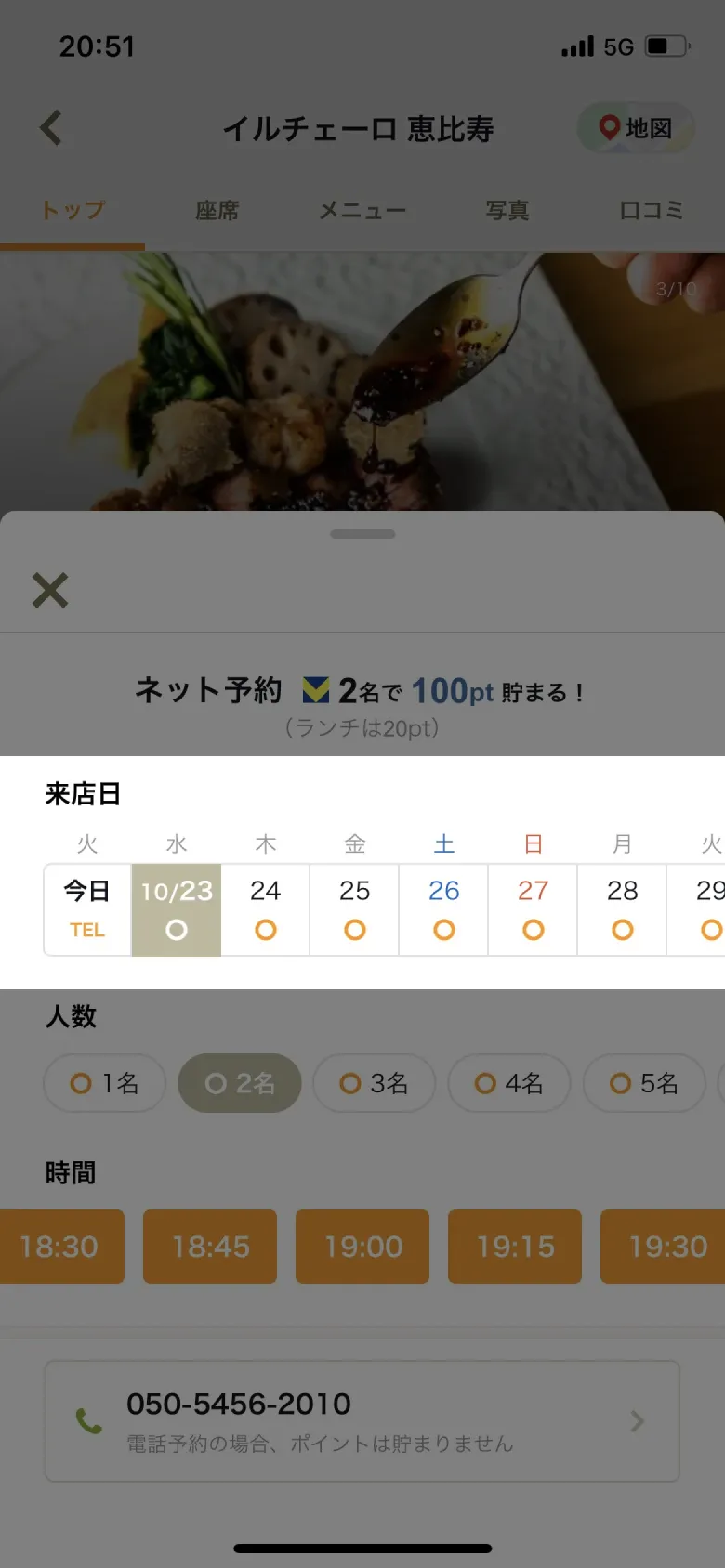Tap the 3/10 photo counter on the image
Screen dimensions: 725x1568
click(x=678, y=288)
